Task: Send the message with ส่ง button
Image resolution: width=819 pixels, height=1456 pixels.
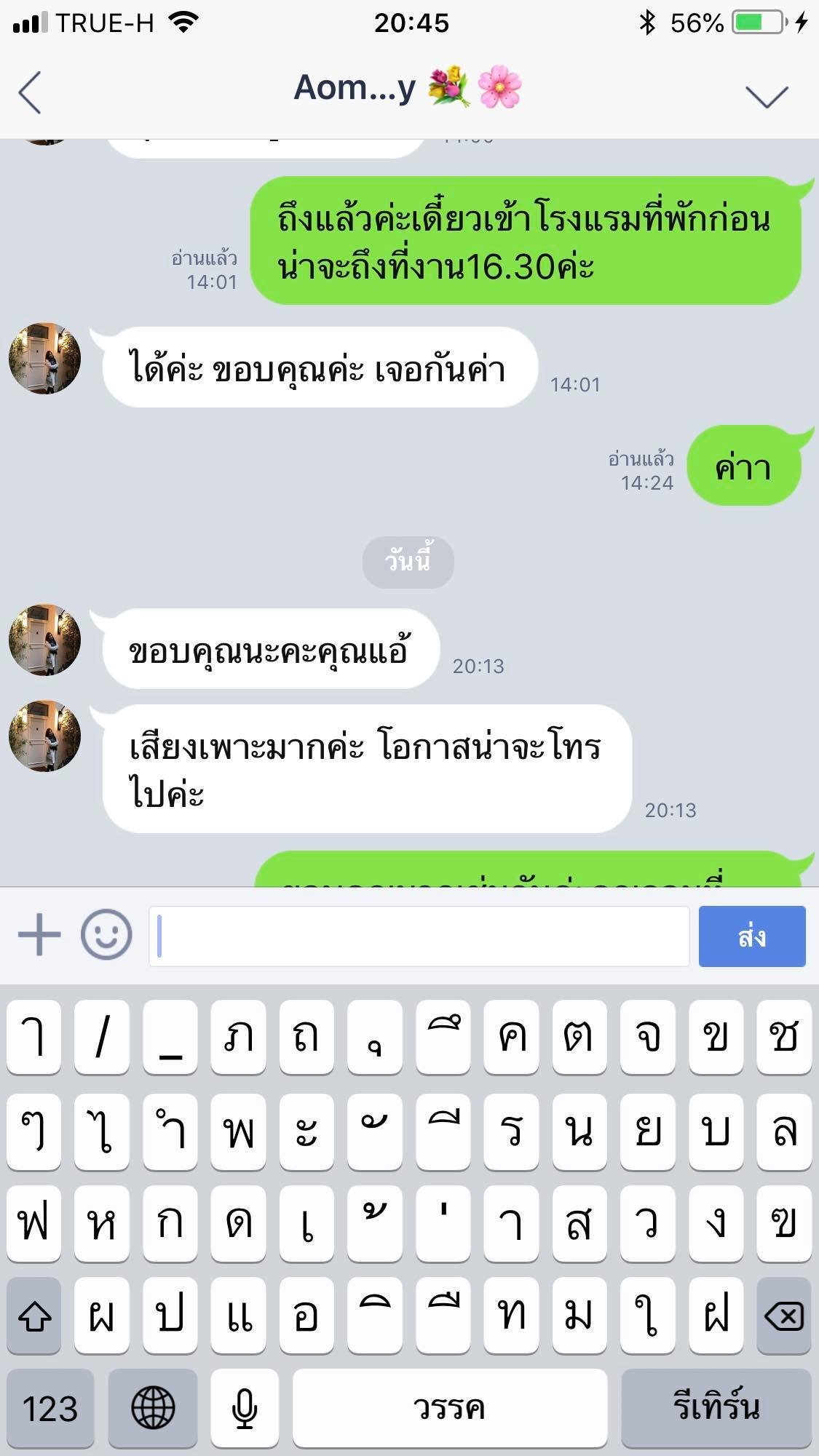Action: tap(752, 936)
